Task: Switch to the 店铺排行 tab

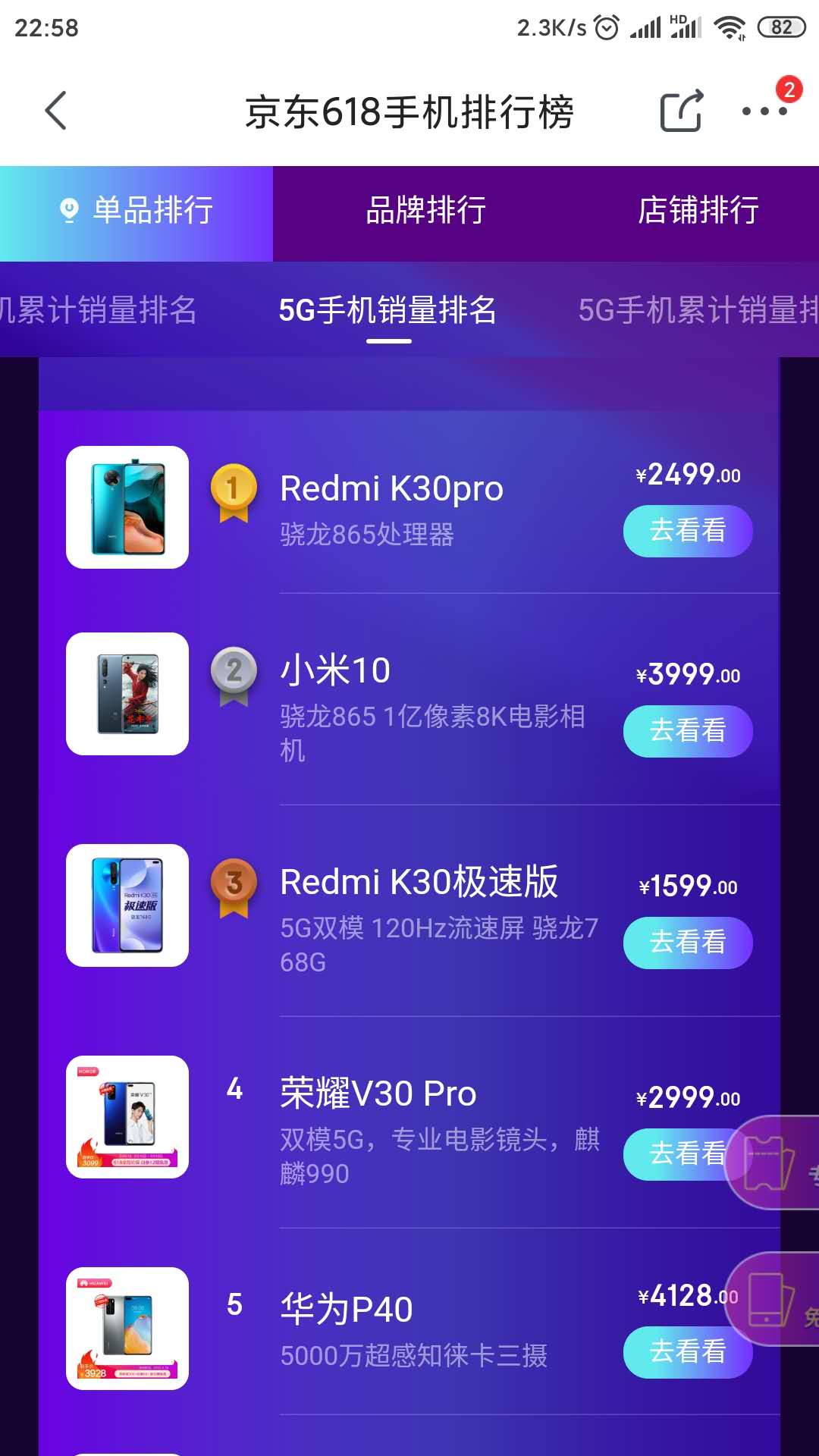Action: [698, 212]
